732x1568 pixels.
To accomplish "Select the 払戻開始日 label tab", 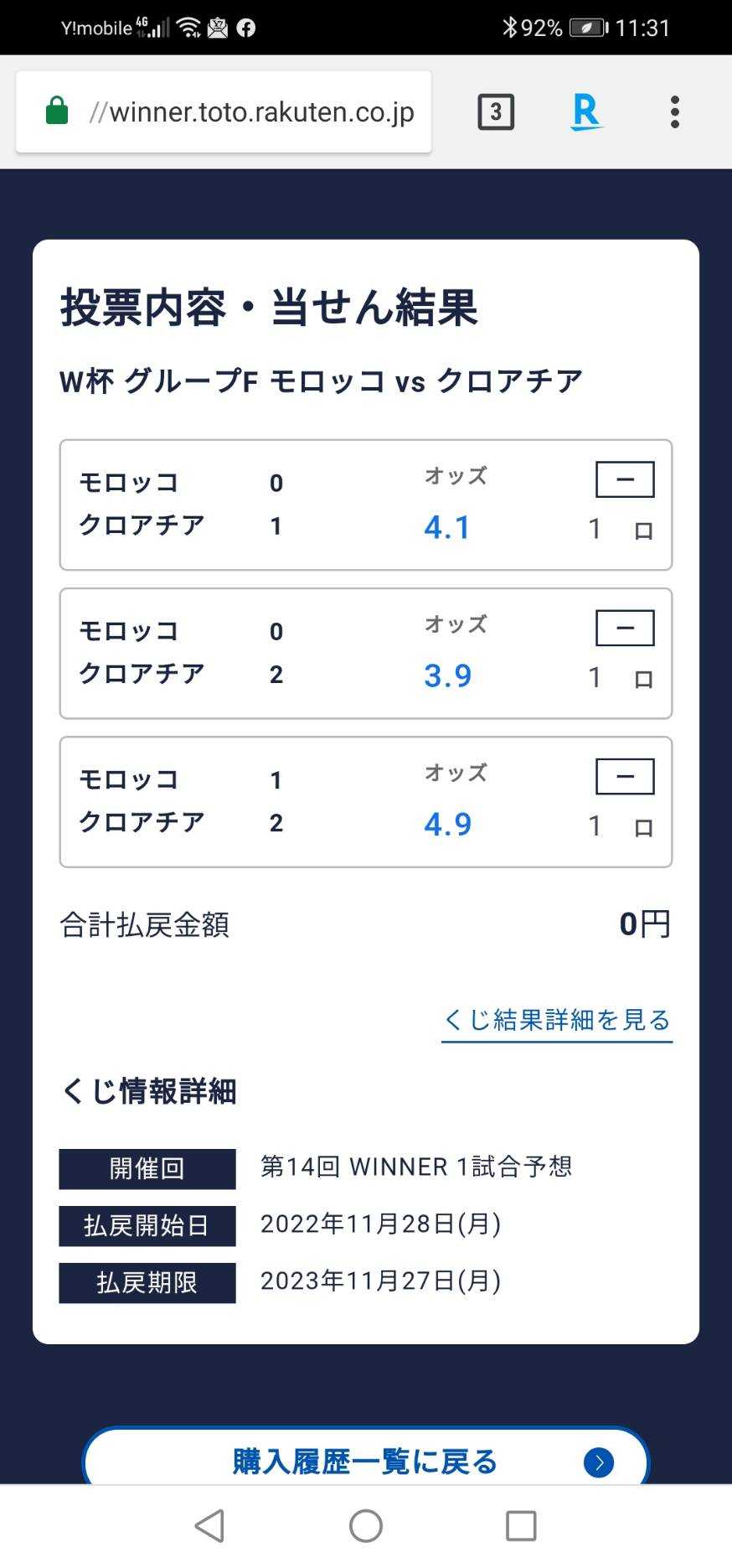I will click(147, 1224).
